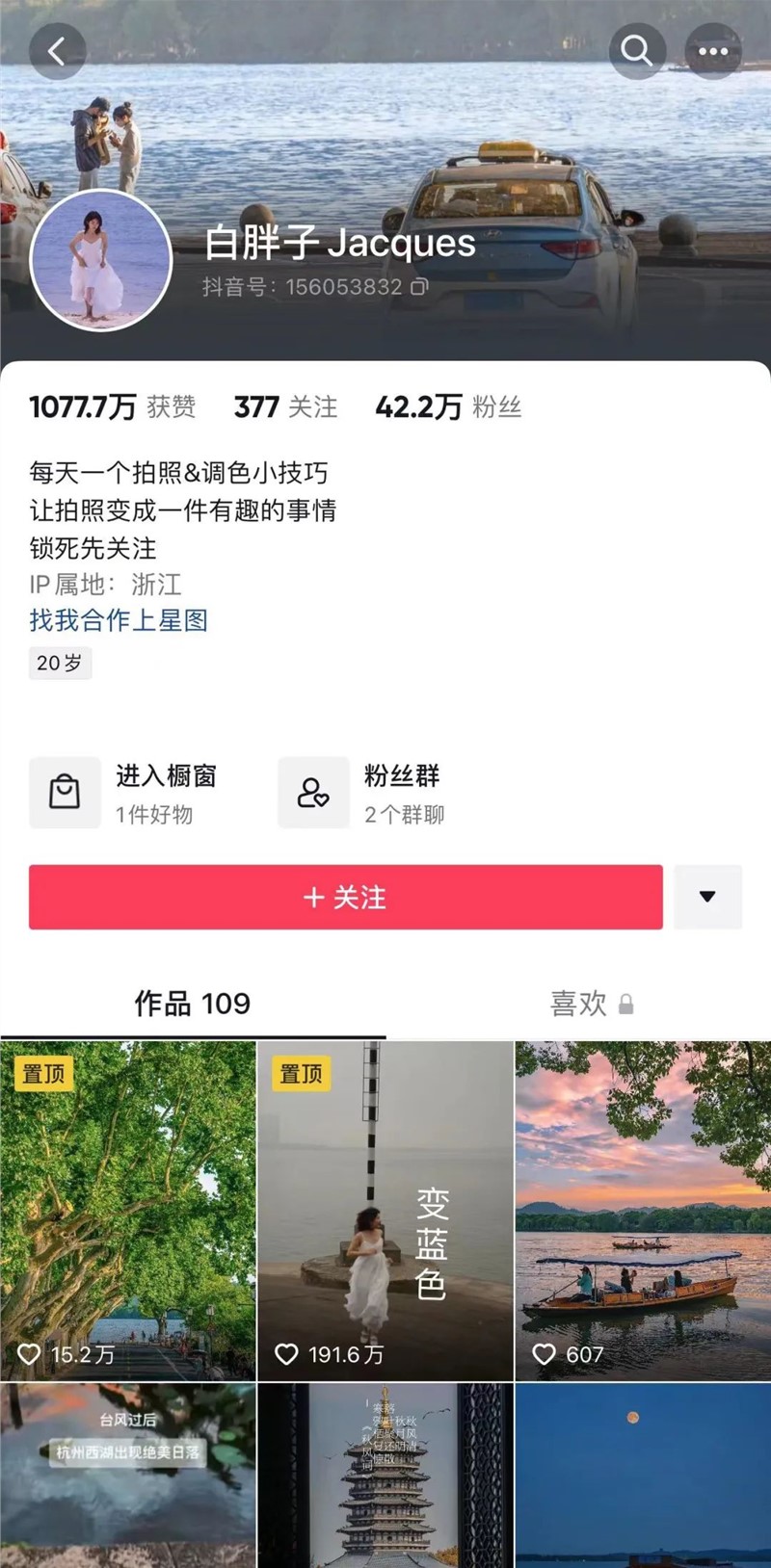Open the 粉丝群 fan group icon
This screenshot has width=771, height=1568.
[x=313, y=793]
